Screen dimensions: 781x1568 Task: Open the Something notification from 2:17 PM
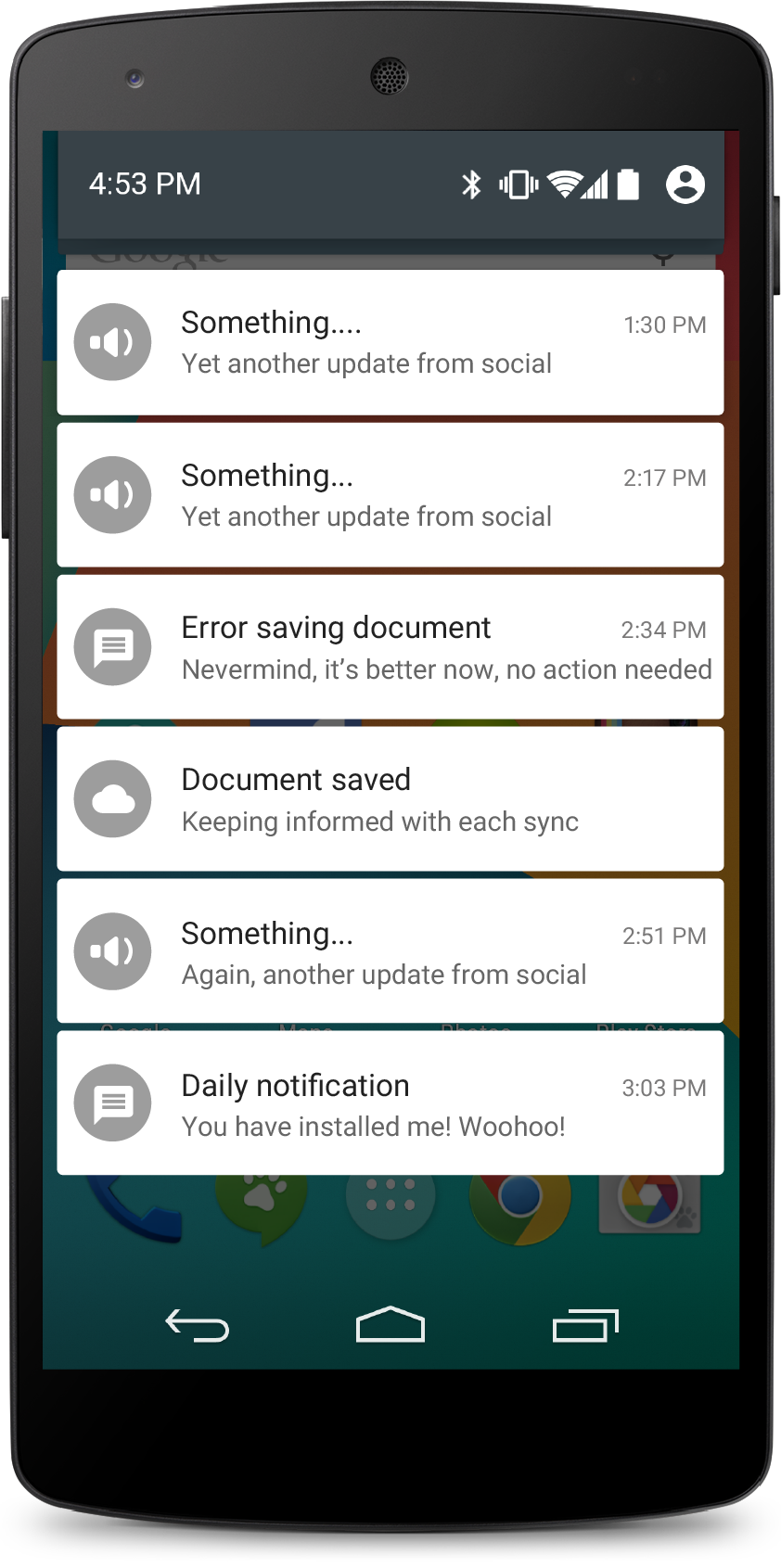click(390, 494)
